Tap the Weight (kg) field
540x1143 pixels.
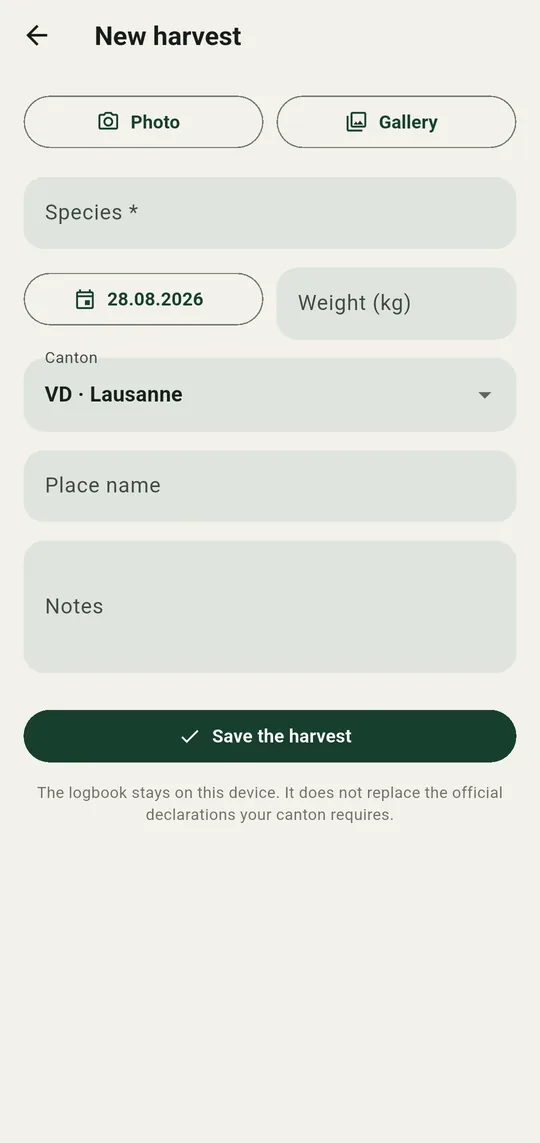[x=396, y=303]
